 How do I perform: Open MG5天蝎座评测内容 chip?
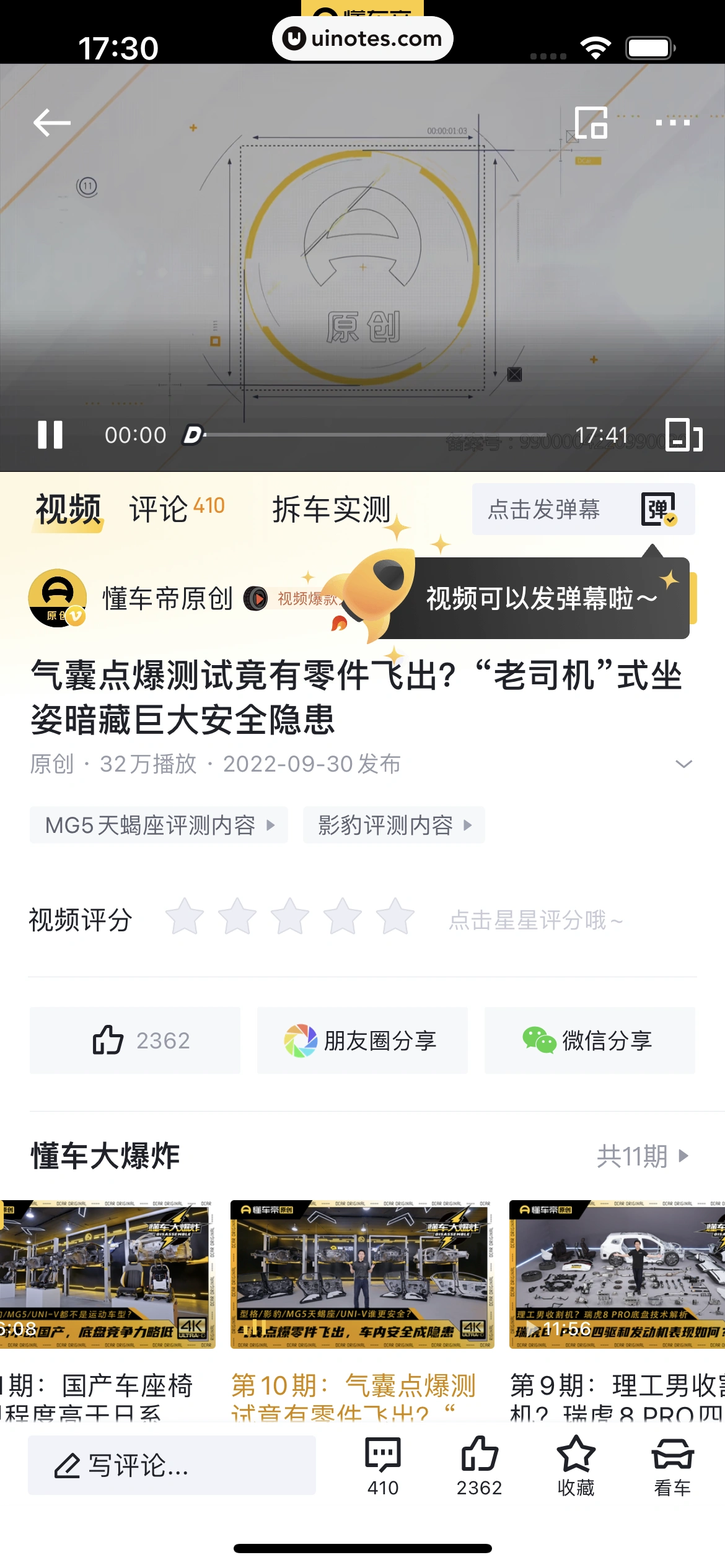(x=159, y=825)
